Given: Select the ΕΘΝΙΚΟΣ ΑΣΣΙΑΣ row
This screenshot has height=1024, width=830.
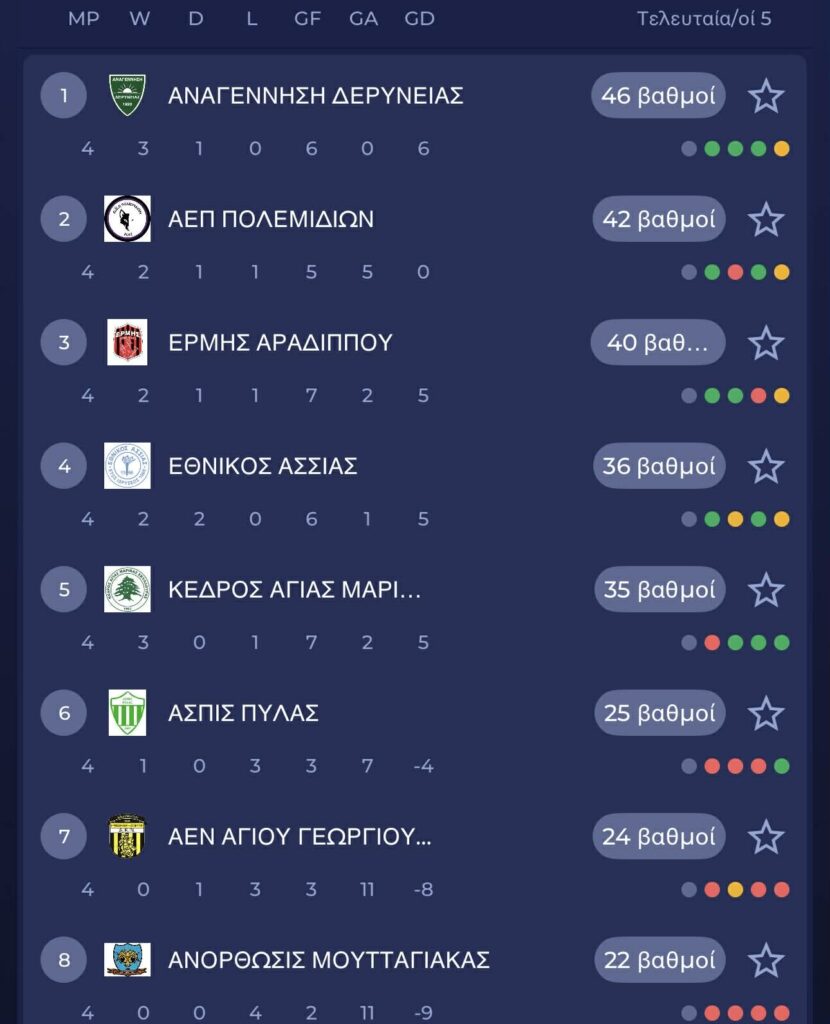Looking at the screenshot, I should click(262, 466).
